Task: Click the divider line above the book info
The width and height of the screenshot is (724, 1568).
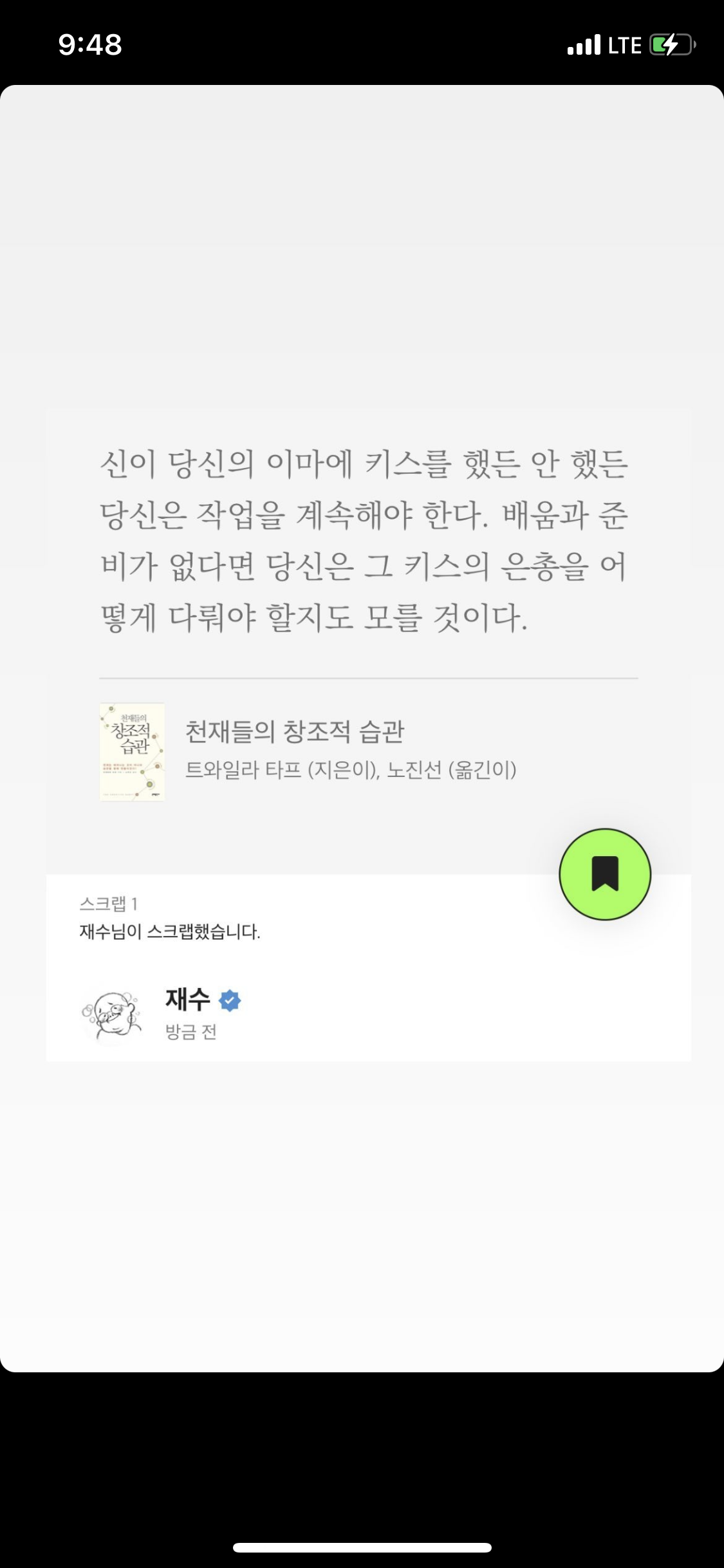Action: coord(368,678)
